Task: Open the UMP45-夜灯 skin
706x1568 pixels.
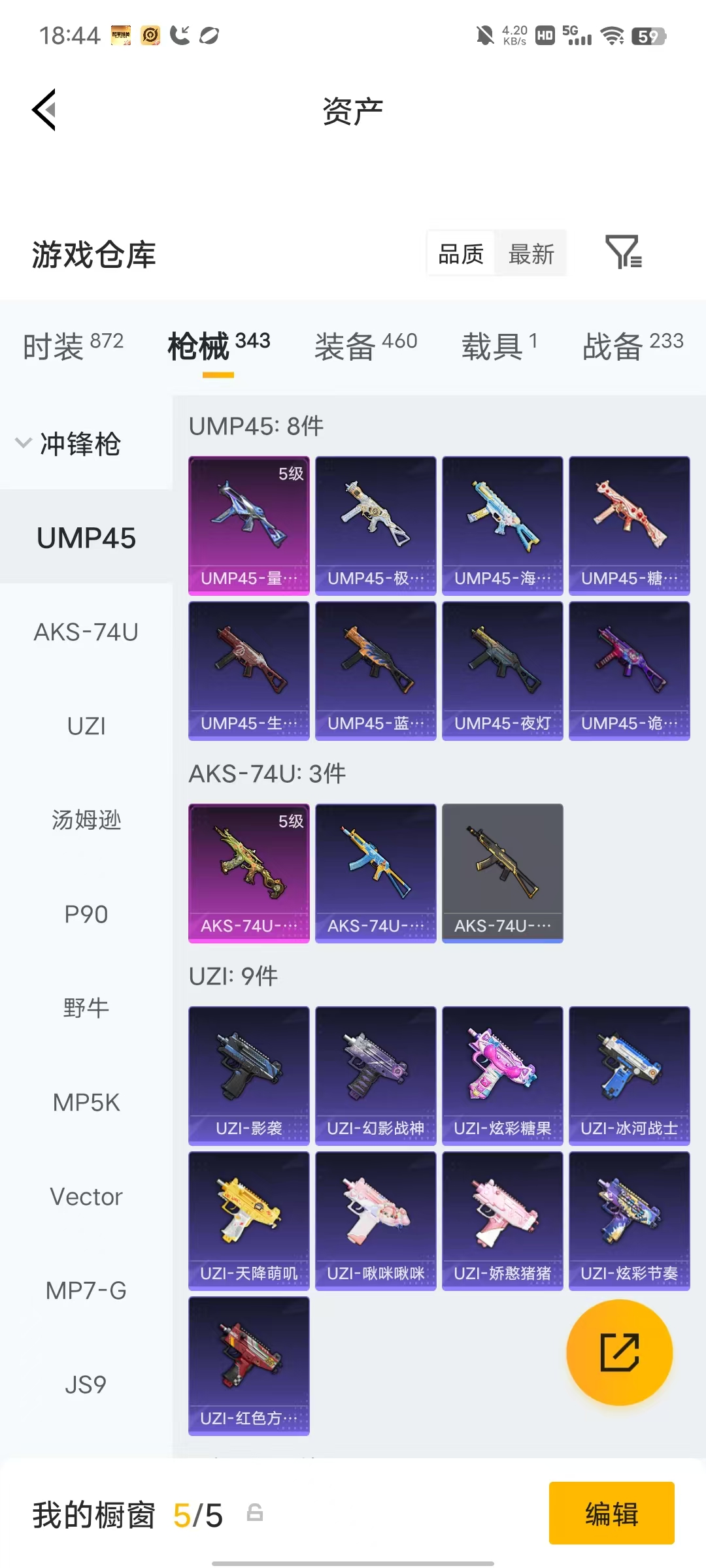Action: click(502, 671)
